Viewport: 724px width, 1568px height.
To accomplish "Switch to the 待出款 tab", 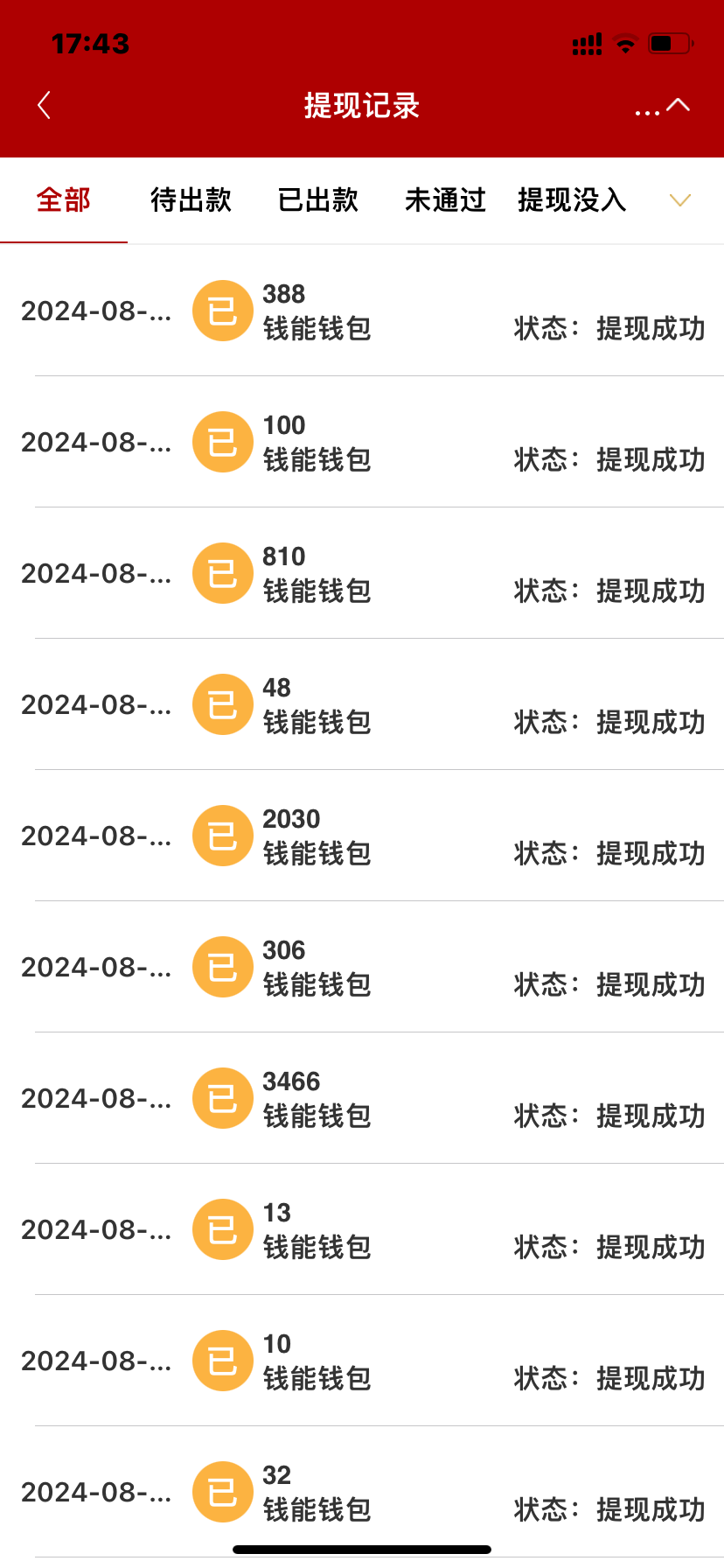I will click(191, 200).
